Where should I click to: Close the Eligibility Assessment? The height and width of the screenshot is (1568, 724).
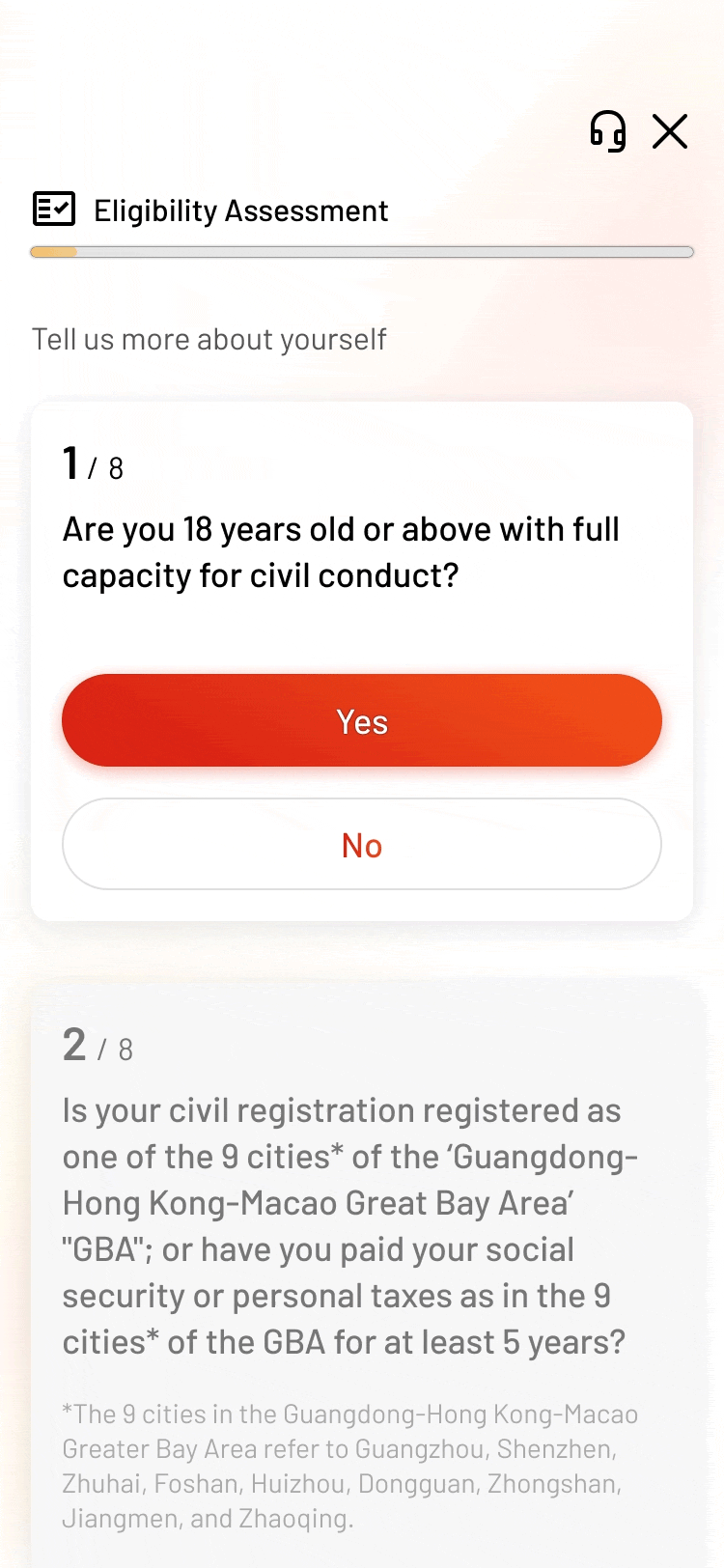(670, 131)
